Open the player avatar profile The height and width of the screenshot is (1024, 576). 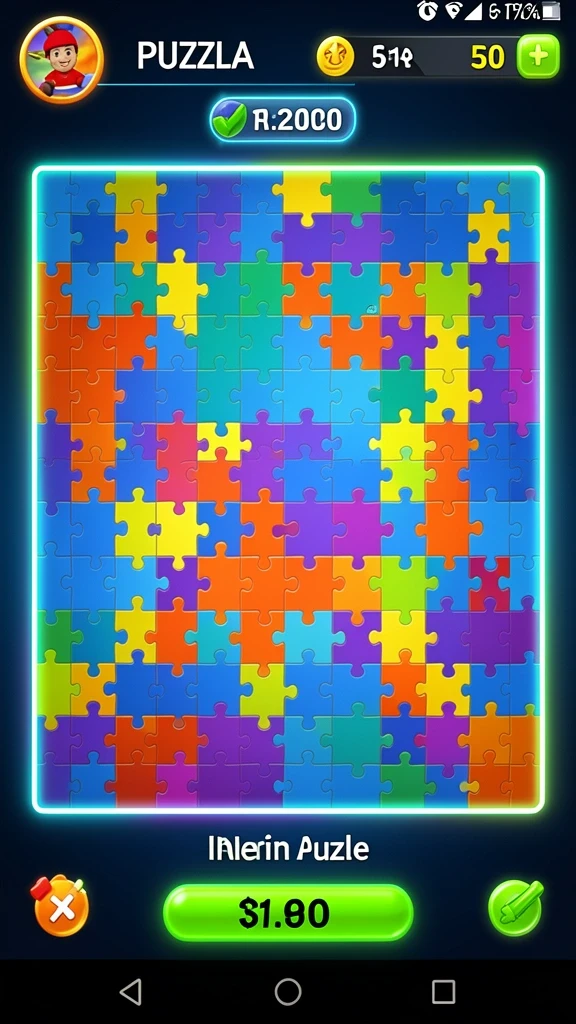click(61, 59)
